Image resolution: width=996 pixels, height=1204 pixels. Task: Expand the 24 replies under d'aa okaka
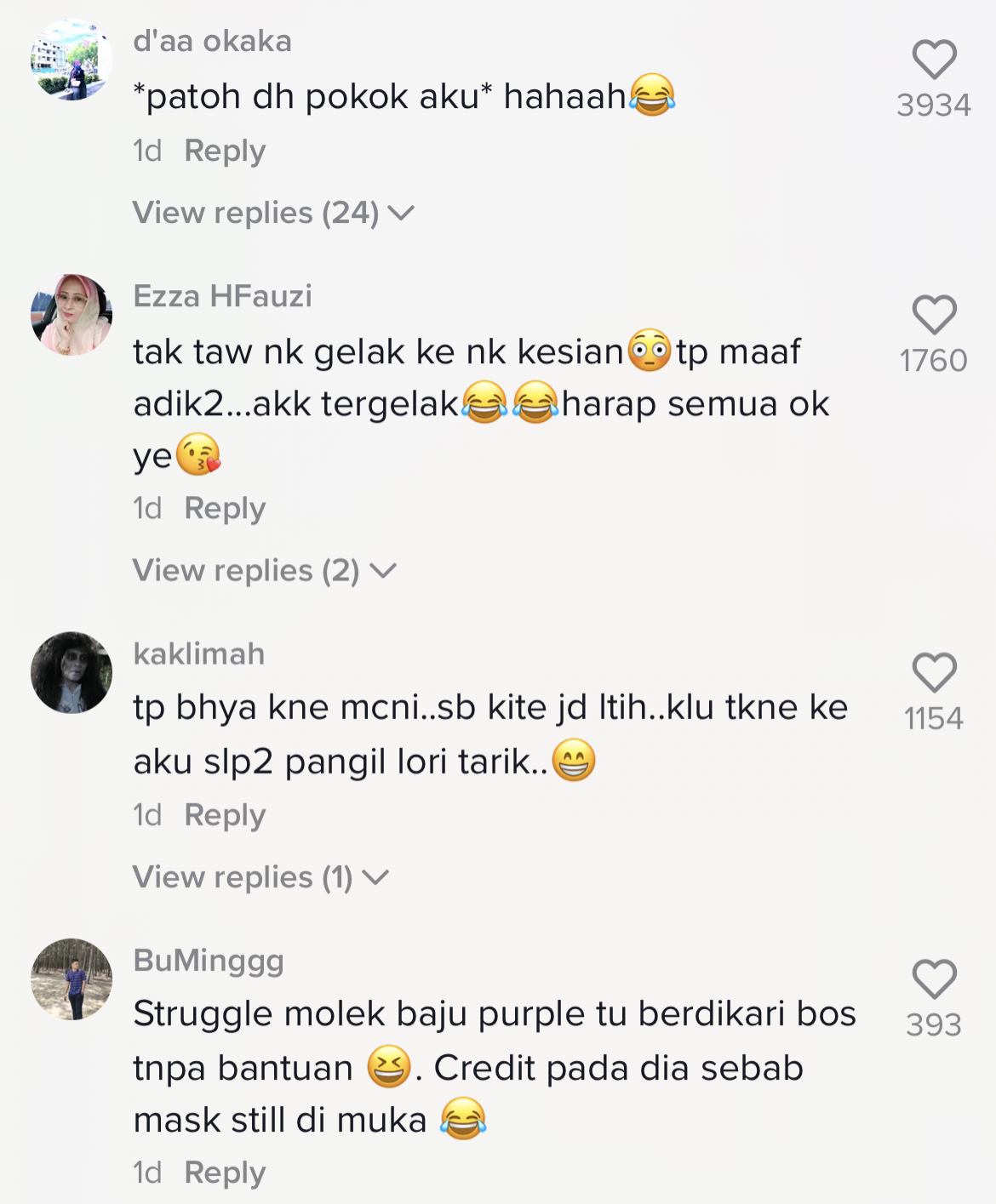(272, 213)
